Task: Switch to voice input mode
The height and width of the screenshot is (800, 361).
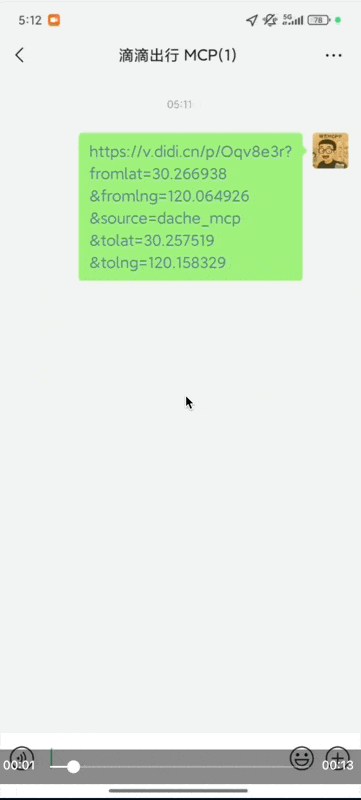Action: click(x=22, y=758)
